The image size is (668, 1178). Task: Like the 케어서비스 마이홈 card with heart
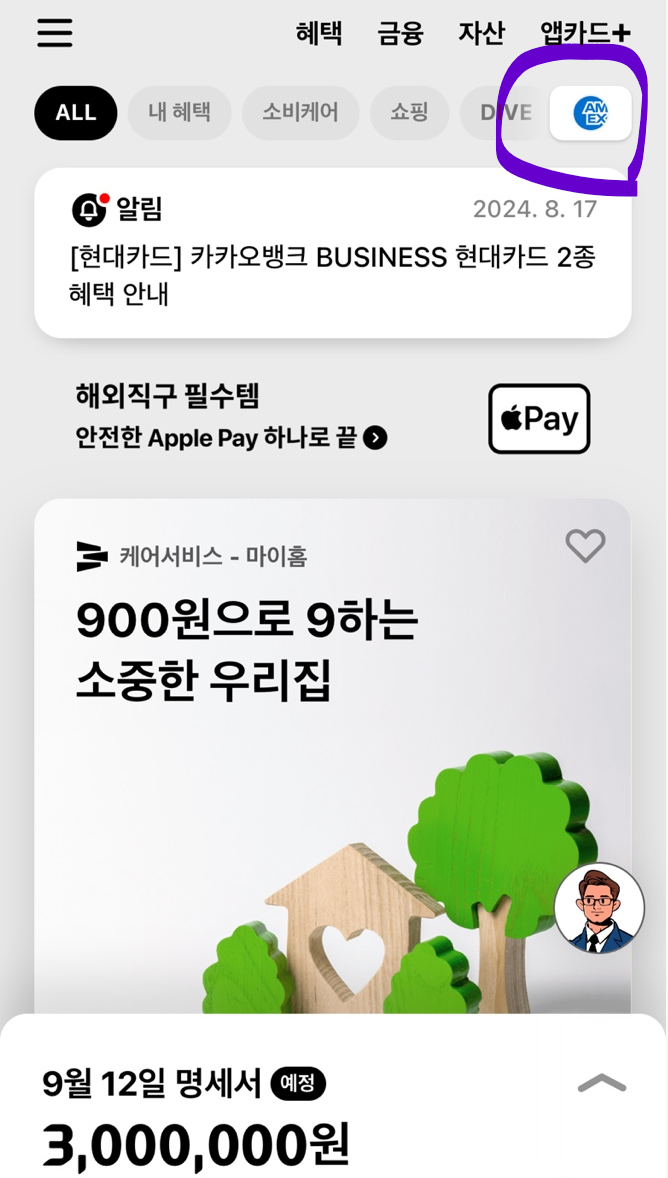point(585,546)
